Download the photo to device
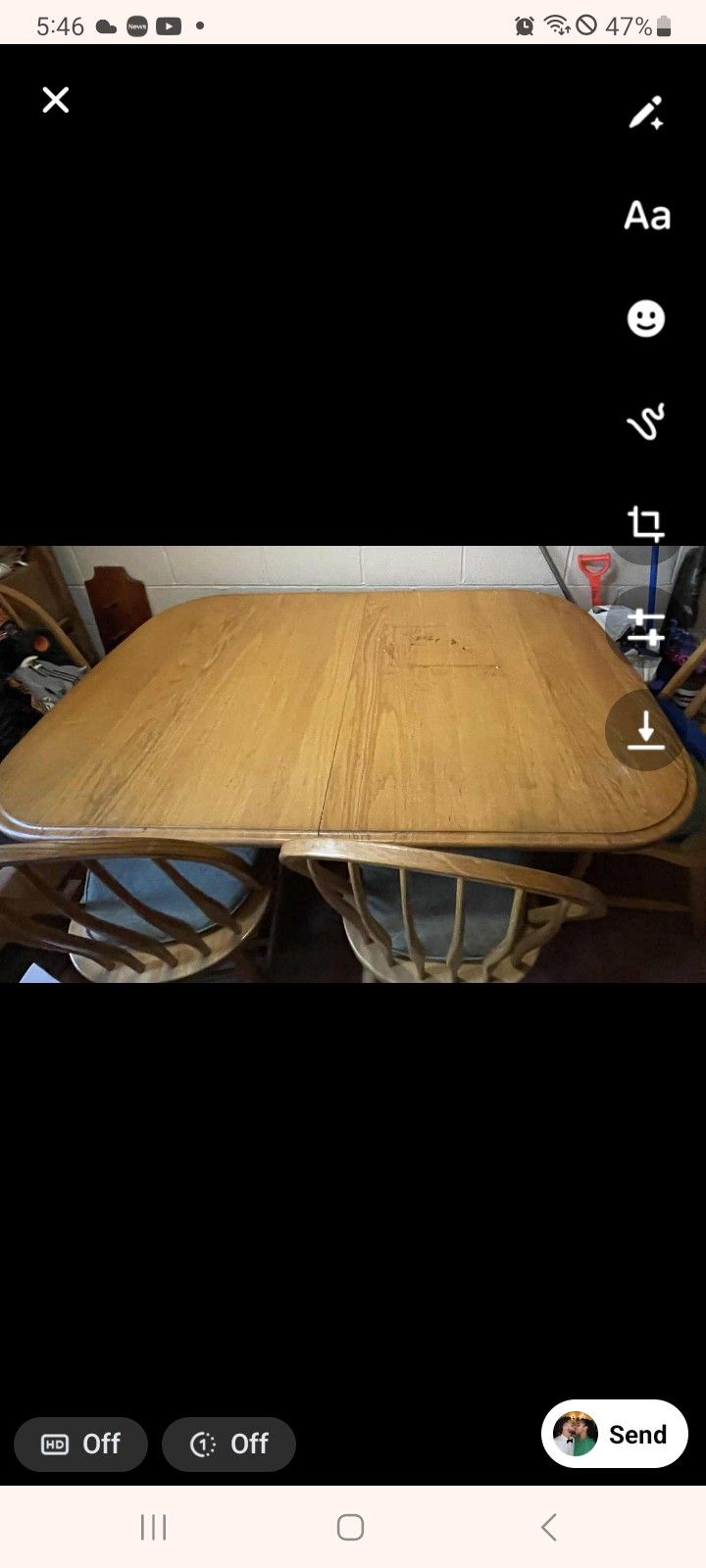The width and height of the screenshot is (706, 1568). [x=646, y=730]
